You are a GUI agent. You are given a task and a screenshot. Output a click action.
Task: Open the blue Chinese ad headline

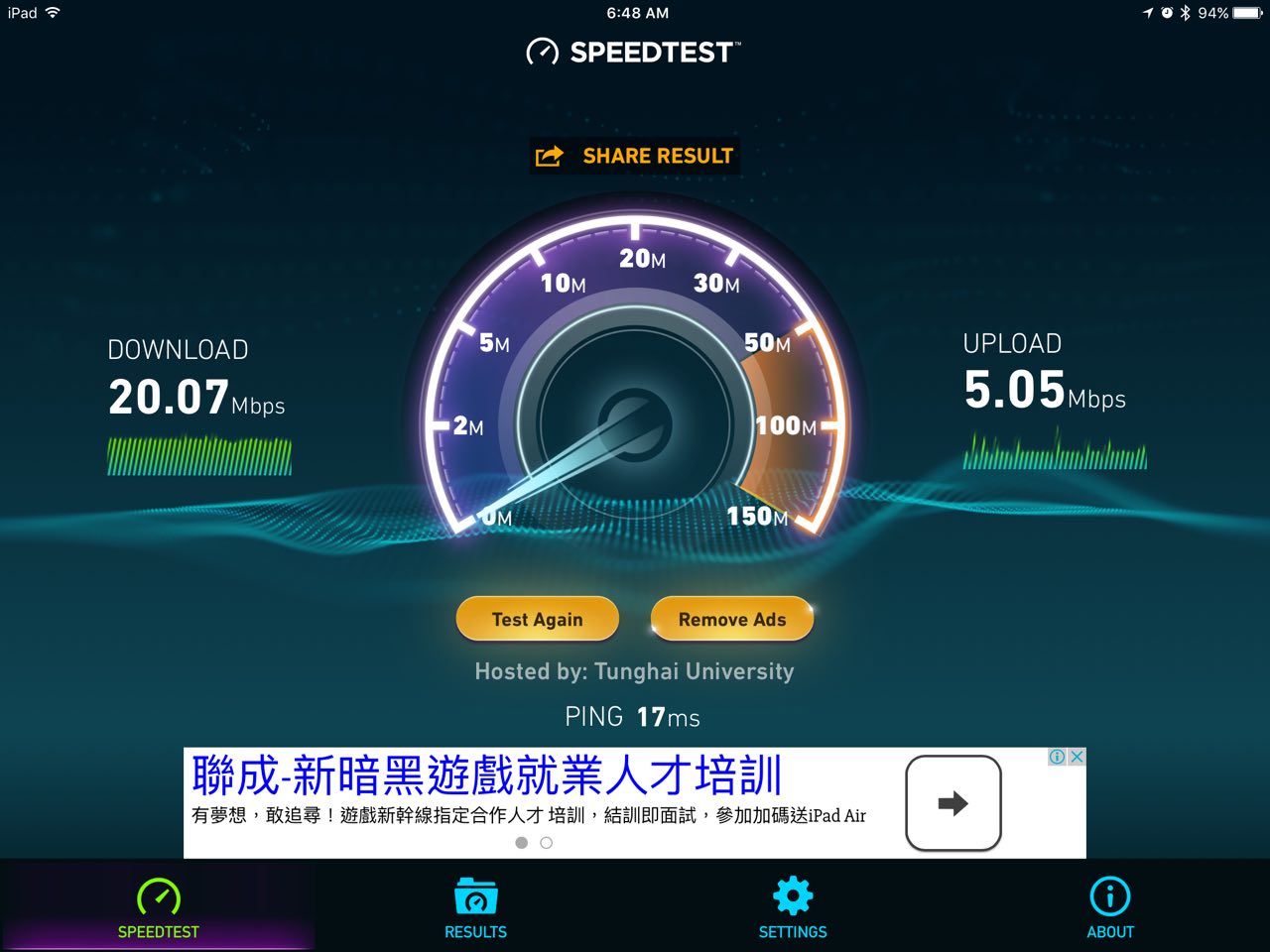pos(486,774)
